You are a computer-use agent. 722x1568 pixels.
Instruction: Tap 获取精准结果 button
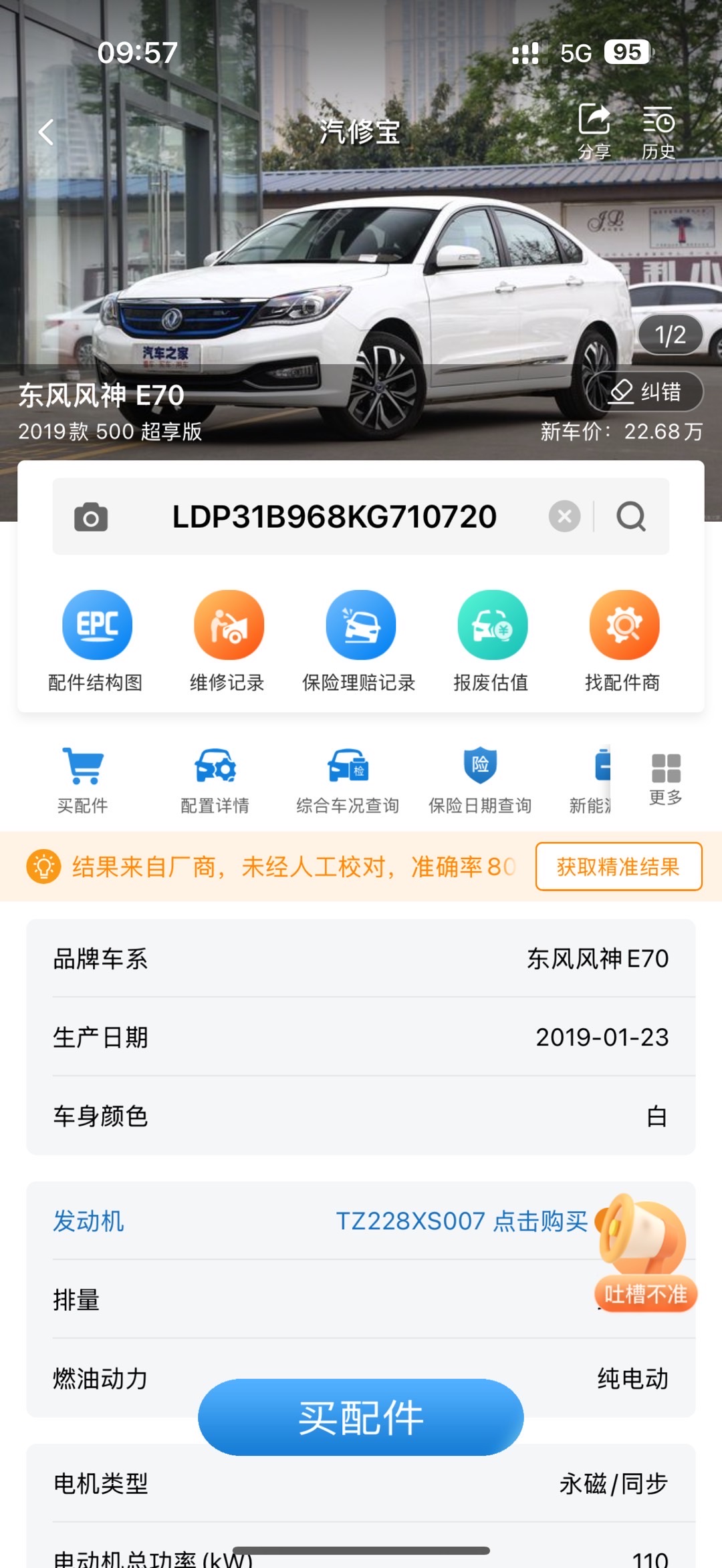[x=618, y=867]
